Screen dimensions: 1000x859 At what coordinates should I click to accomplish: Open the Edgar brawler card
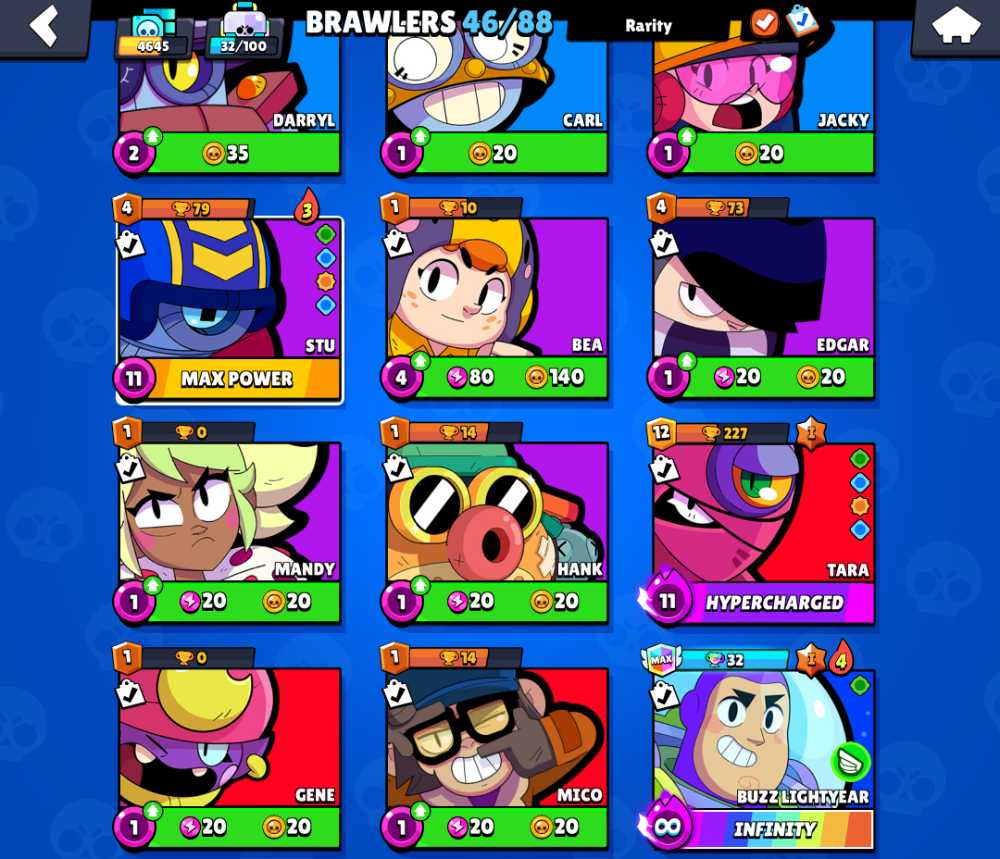pos(764,300)
